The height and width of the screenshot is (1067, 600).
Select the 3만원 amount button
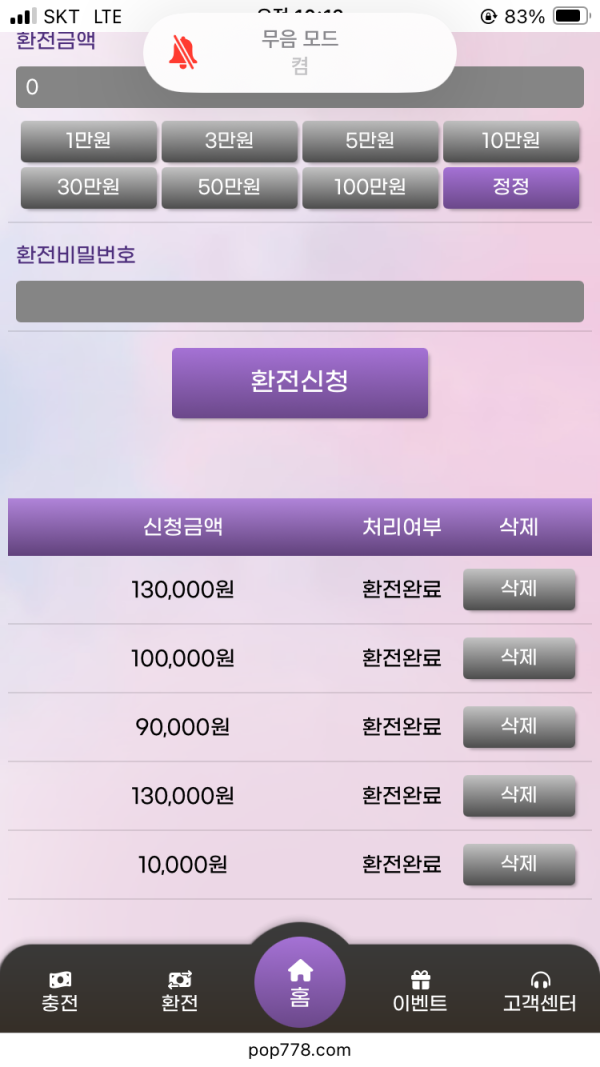coord(229,141)
